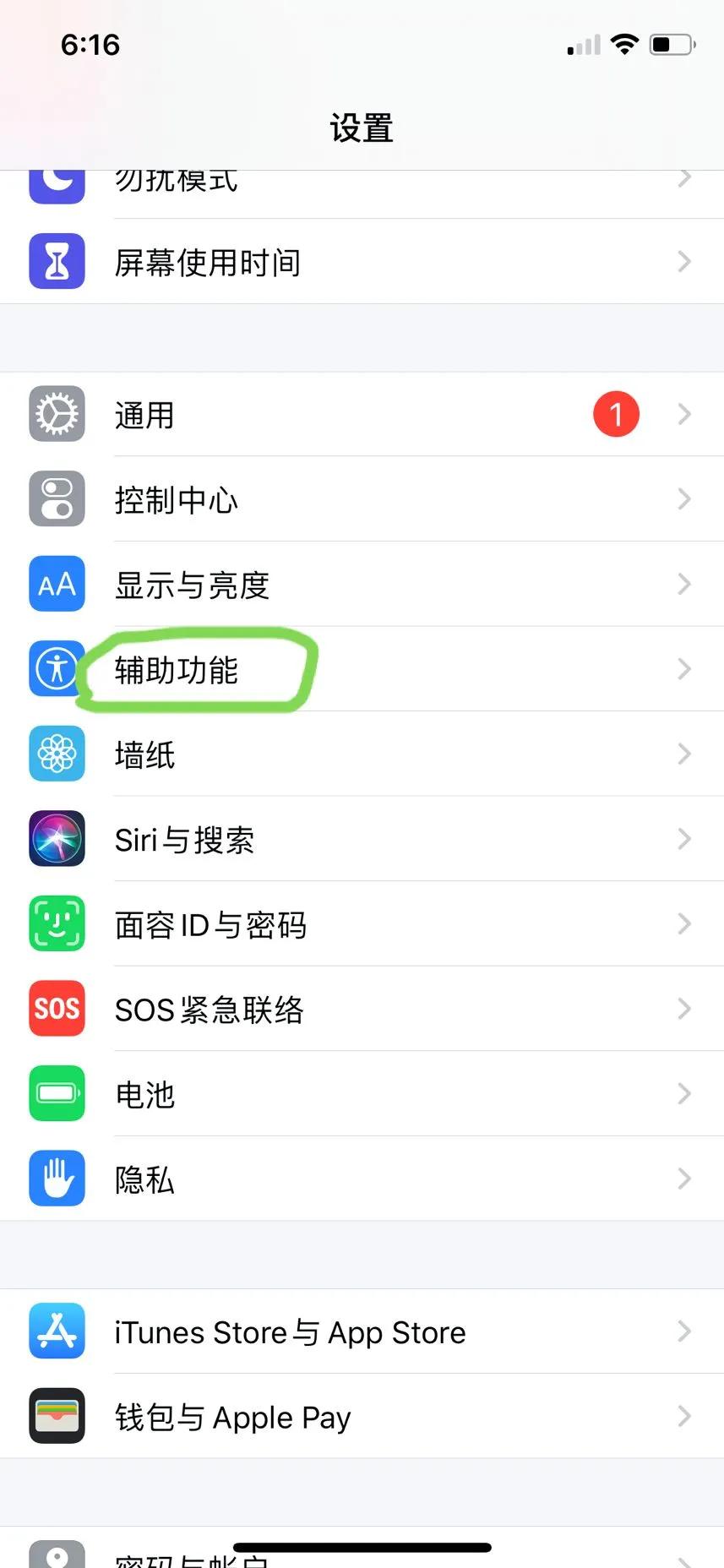Tap the 面容 ID 与密码 icon
724x1568 pixels.
57,923
